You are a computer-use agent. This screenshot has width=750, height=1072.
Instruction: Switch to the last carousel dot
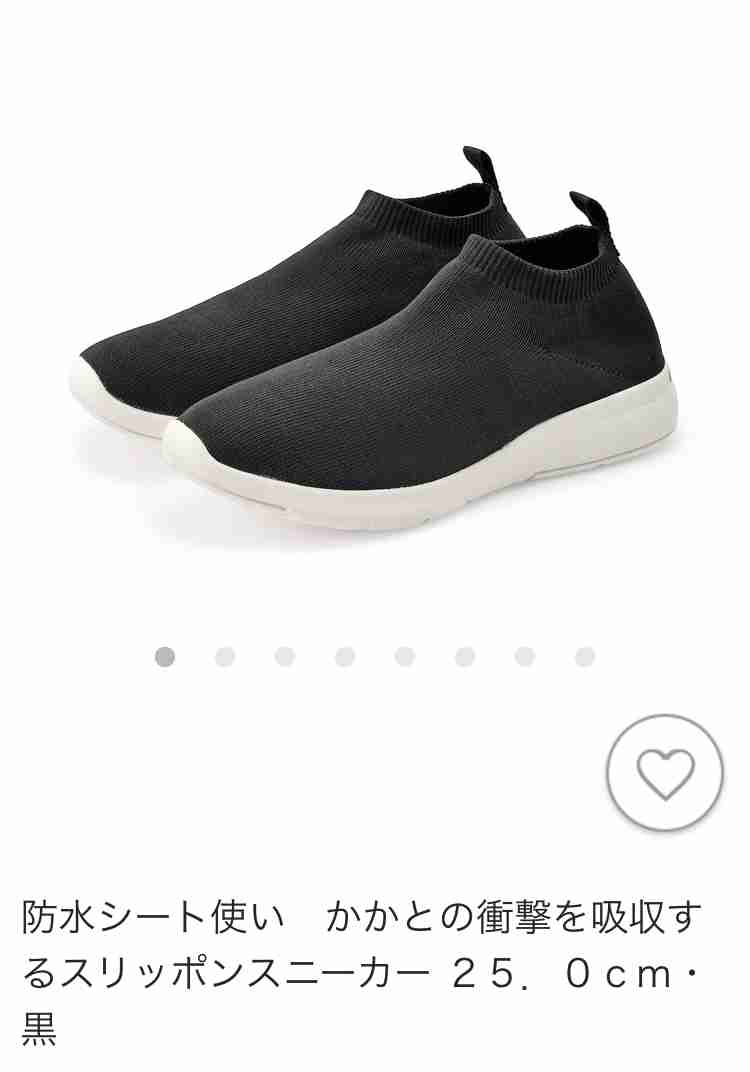583,657
